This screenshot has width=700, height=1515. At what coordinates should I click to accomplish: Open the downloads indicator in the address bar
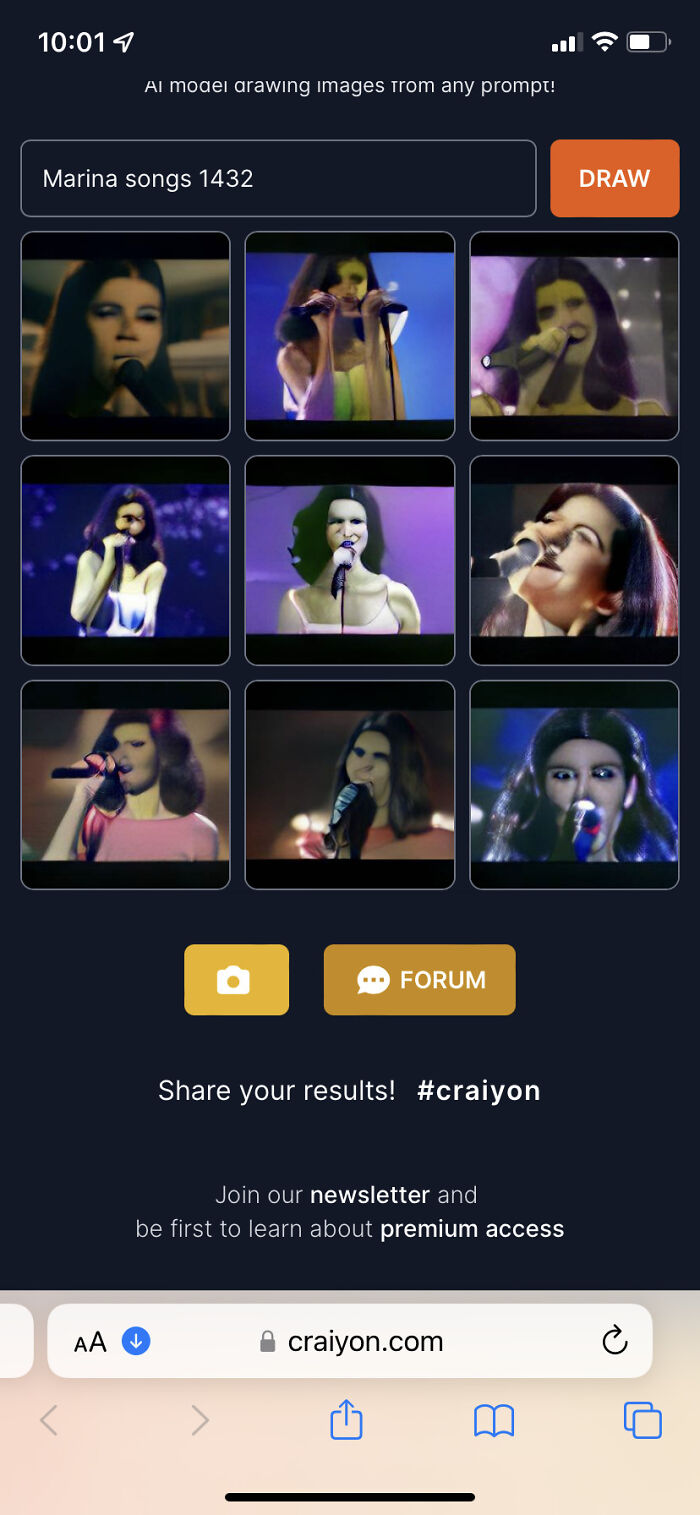coord(136,1341)
